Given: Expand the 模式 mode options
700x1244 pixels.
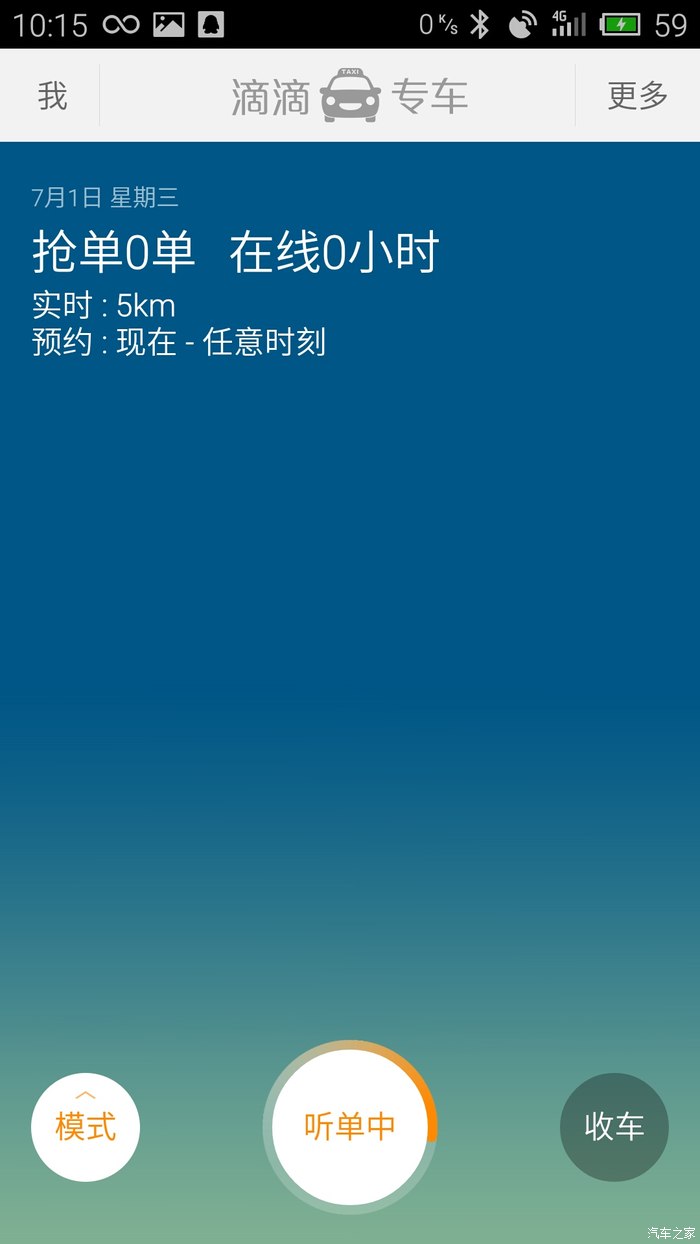Looking at the screenshot, I should coord(85,1126).
